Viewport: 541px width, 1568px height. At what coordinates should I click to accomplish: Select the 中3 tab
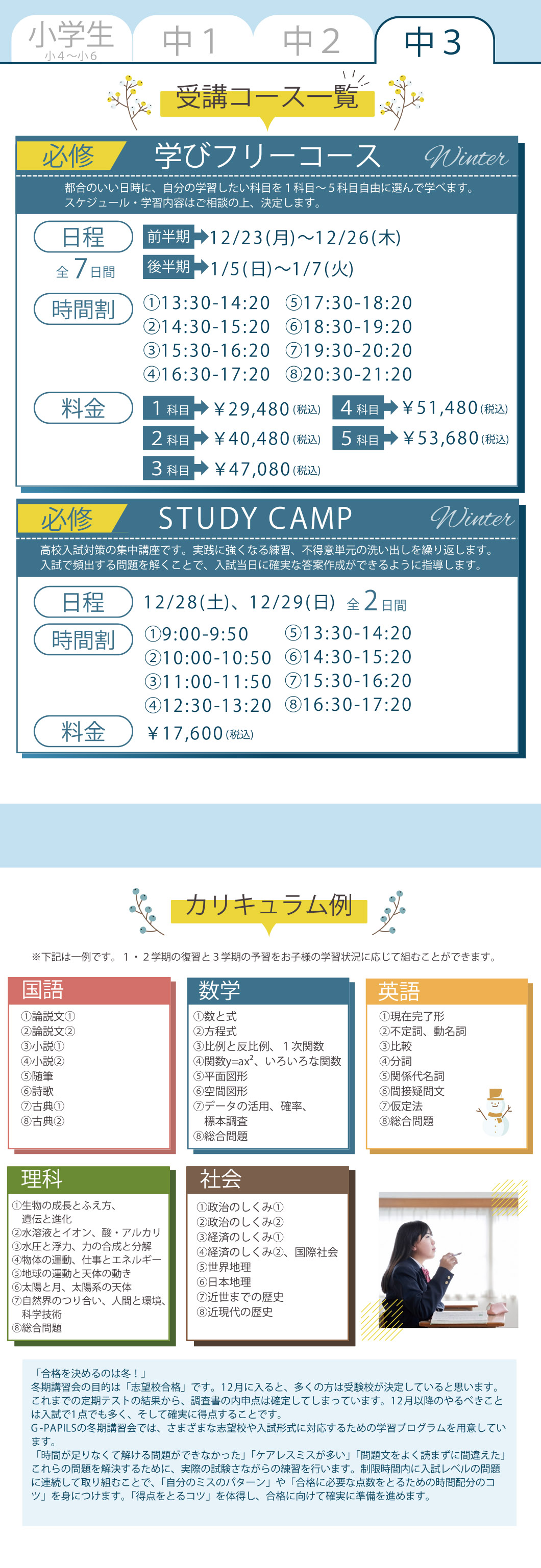433,41
